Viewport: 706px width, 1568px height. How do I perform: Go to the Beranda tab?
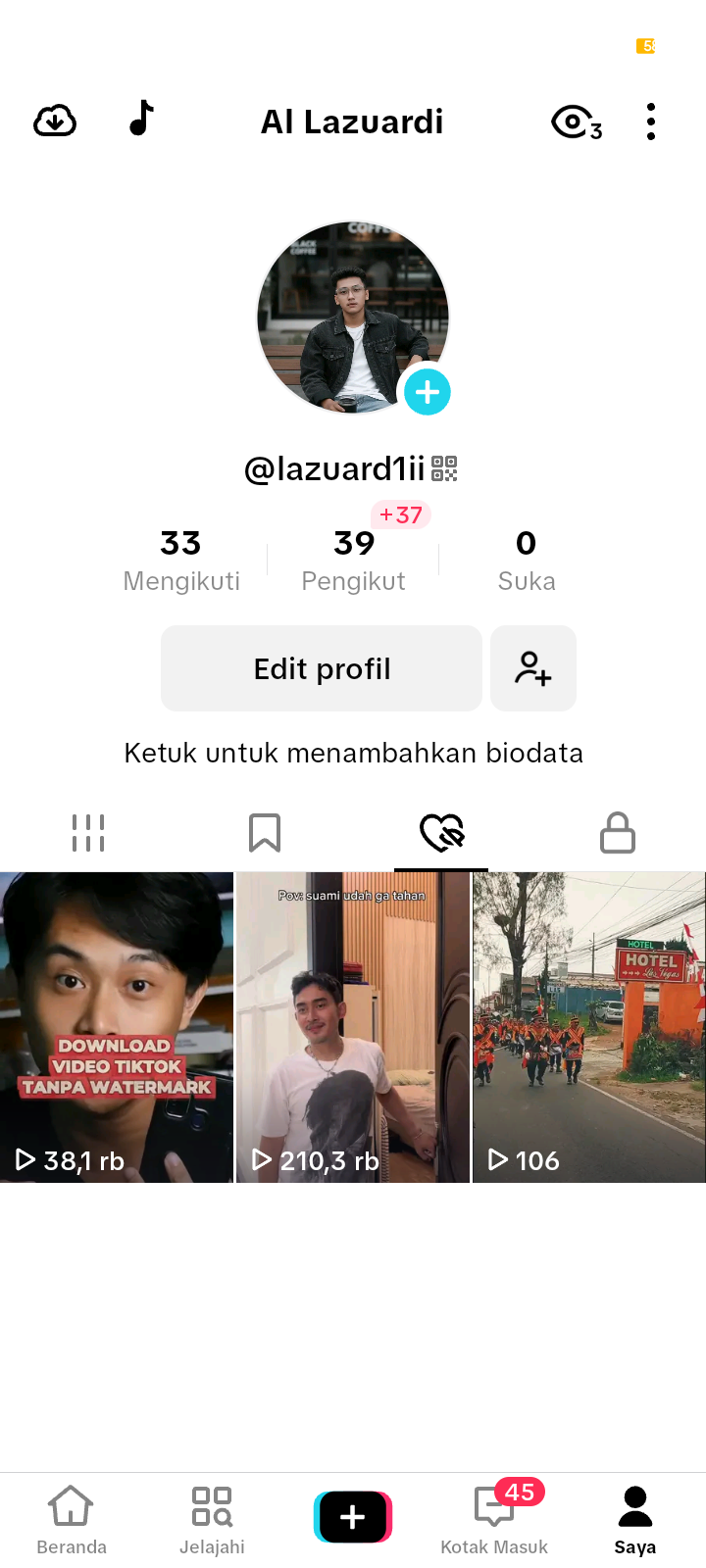pos(72,1519)
